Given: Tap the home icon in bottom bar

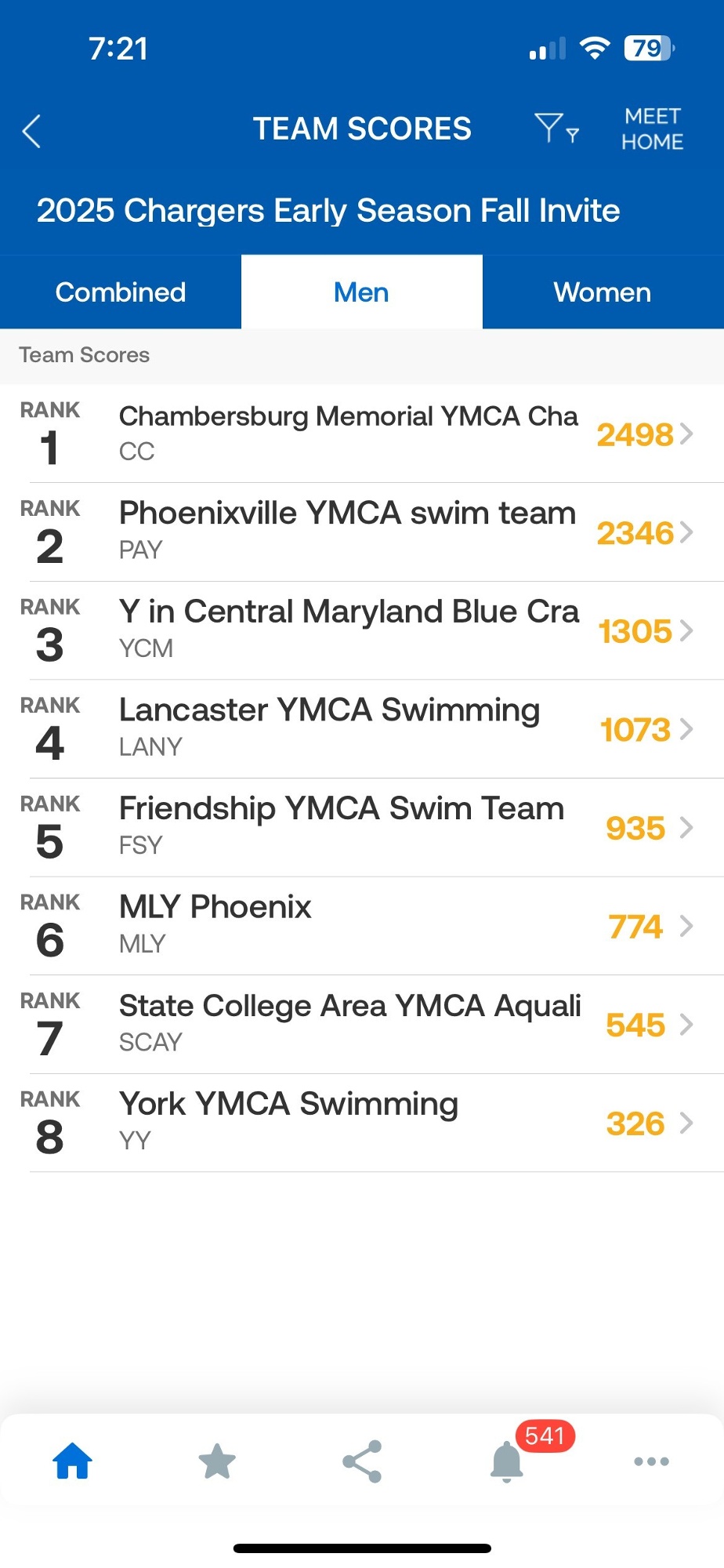Looking at the screenshot, I should [x=72, y=1461].
